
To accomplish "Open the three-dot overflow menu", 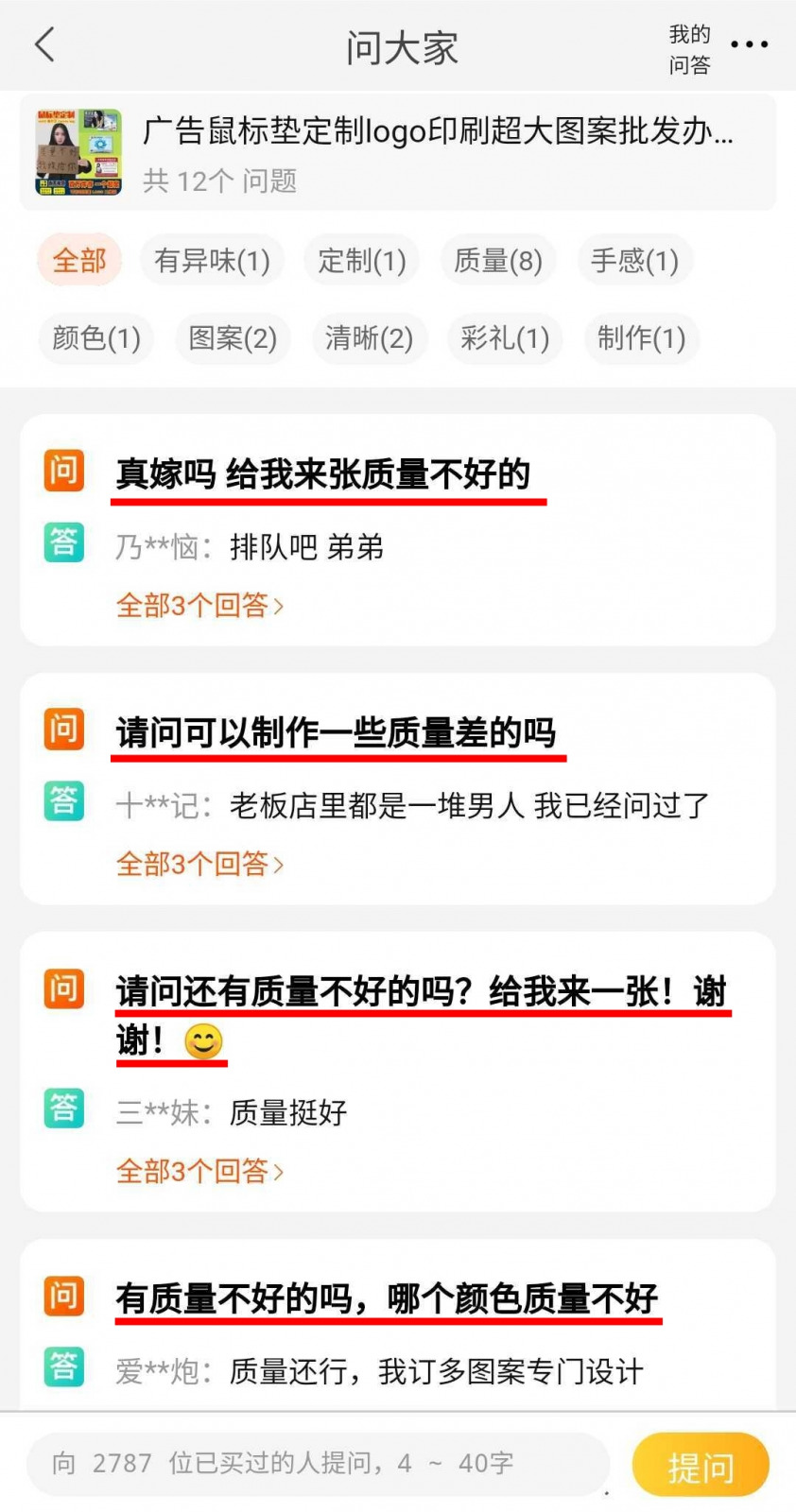I will 749,44.
